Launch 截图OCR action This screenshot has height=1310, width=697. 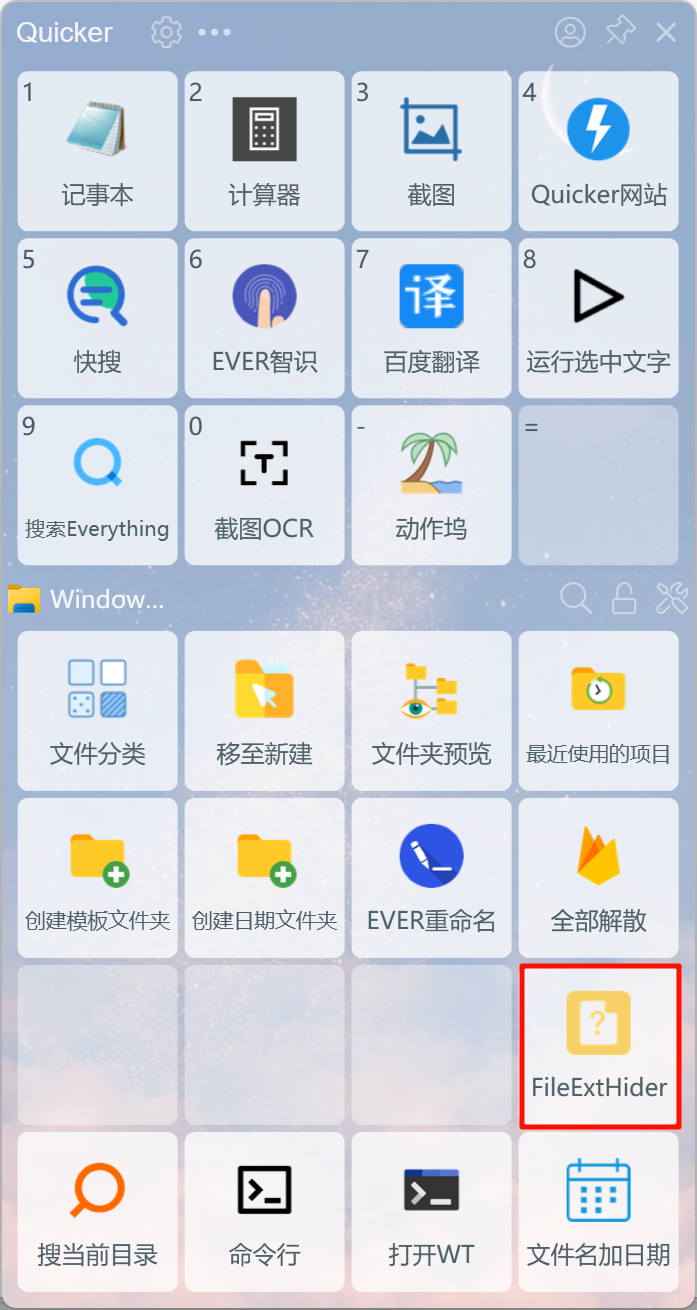pos(265,486)
